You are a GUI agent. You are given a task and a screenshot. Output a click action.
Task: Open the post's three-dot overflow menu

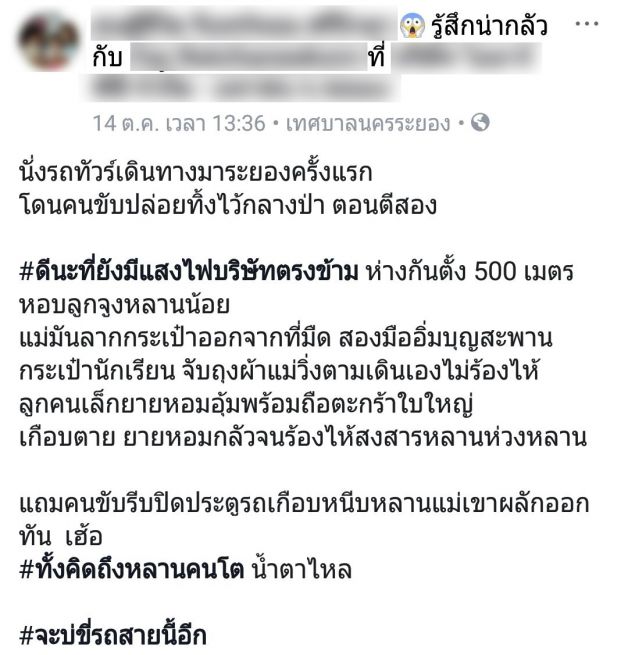tap(596, 25)
